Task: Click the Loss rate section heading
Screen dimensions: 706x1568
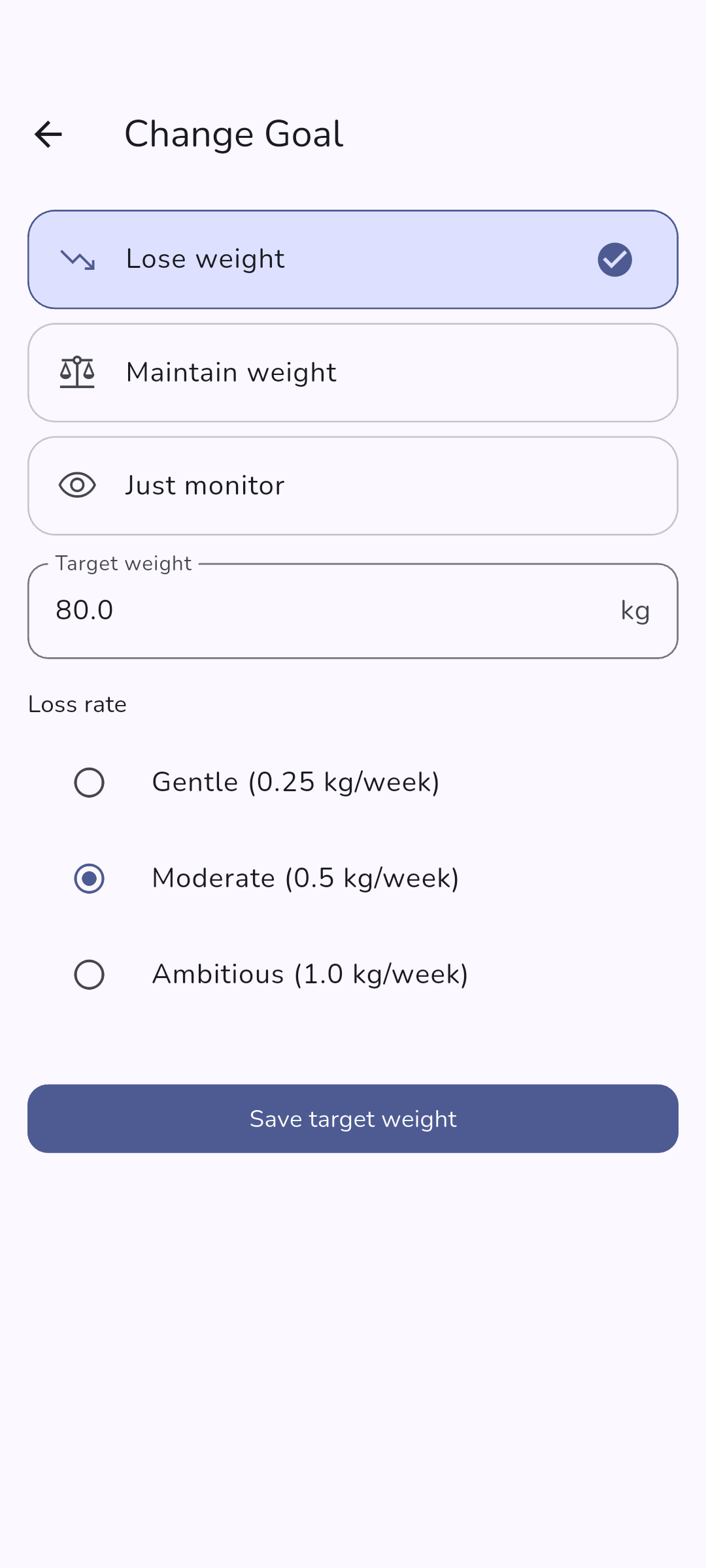Action: [x=77, y=704]
